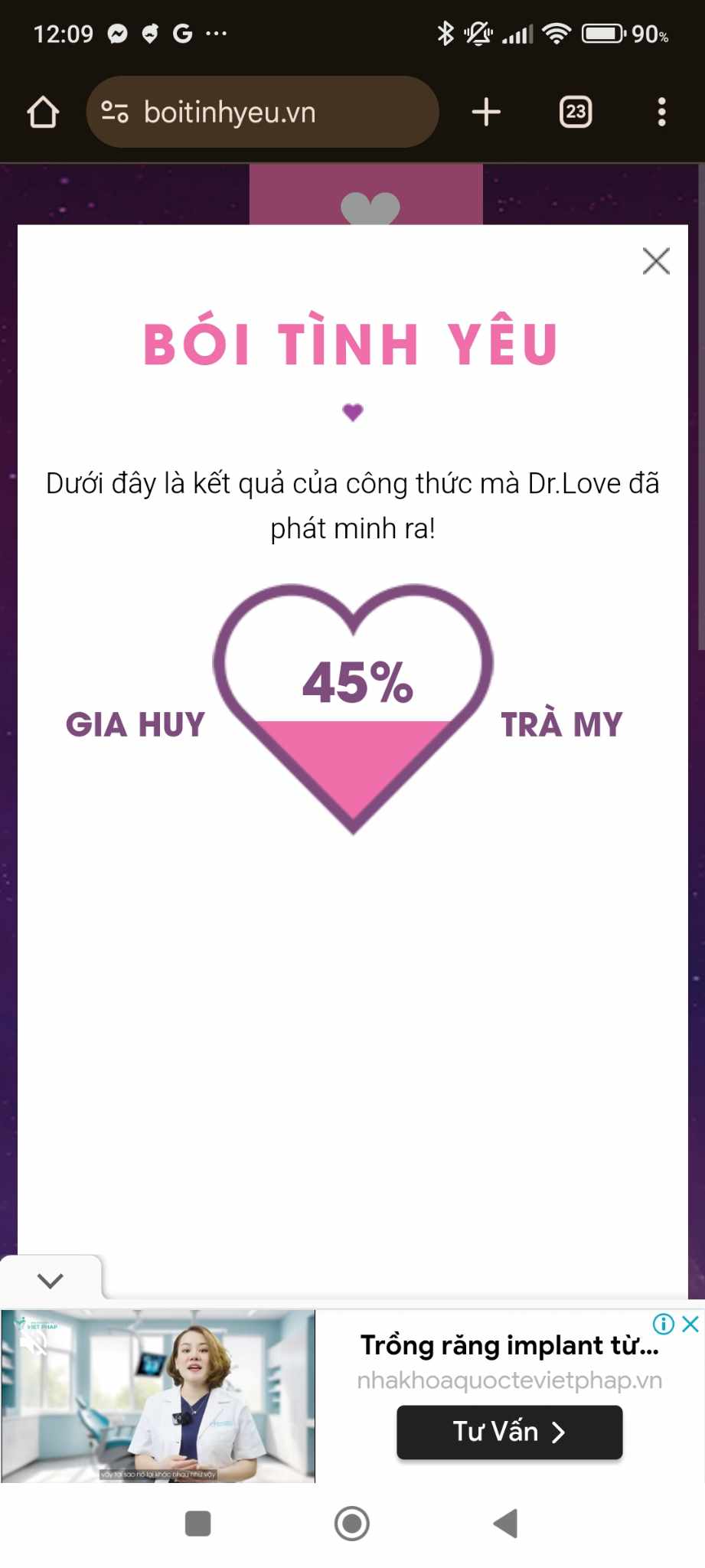
Task: Open the browser overflow menu
Action: [661, 112]
